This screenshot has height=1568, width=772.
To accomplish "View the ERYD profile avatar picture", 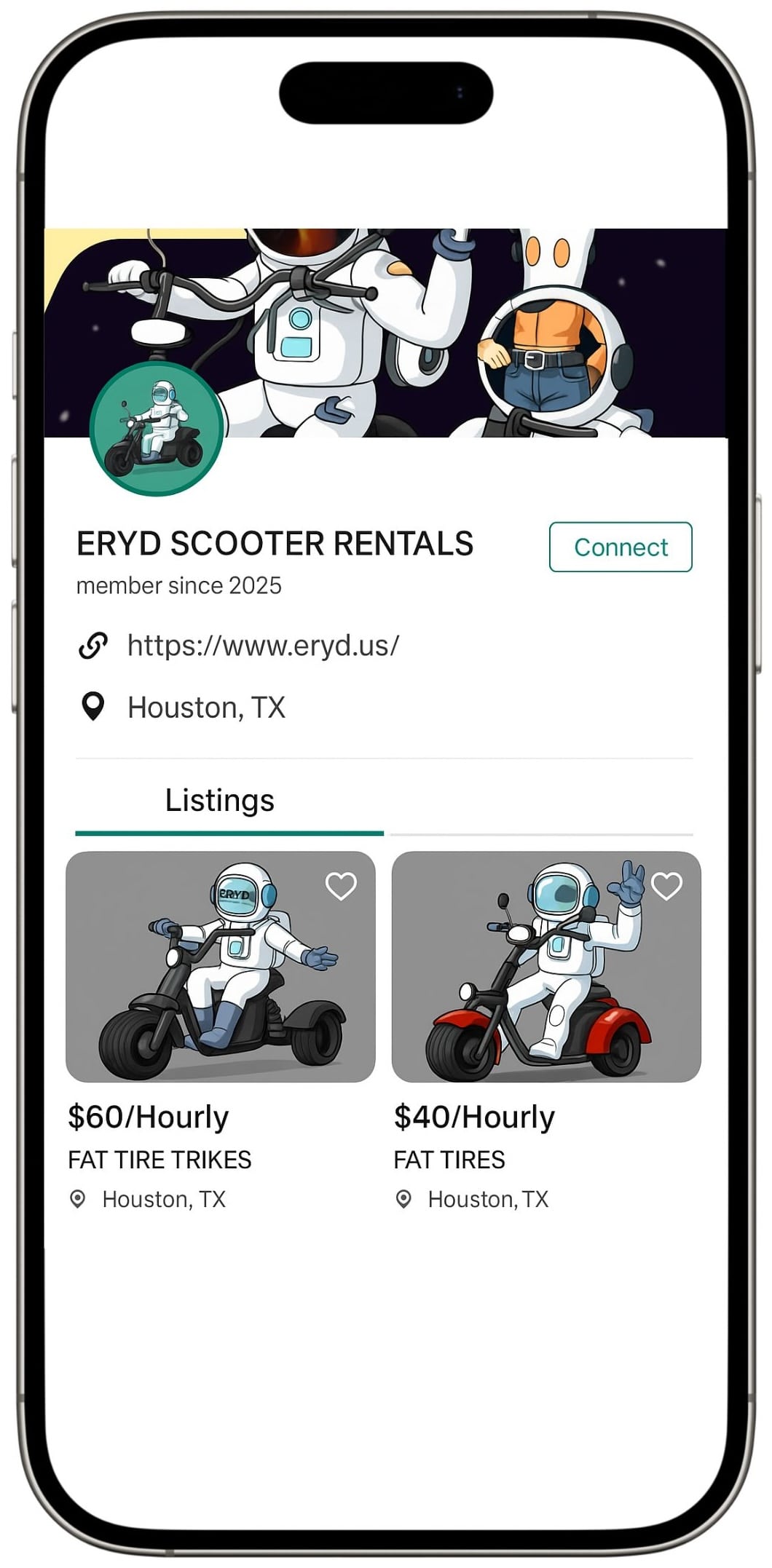I will (x=156, y=429).
